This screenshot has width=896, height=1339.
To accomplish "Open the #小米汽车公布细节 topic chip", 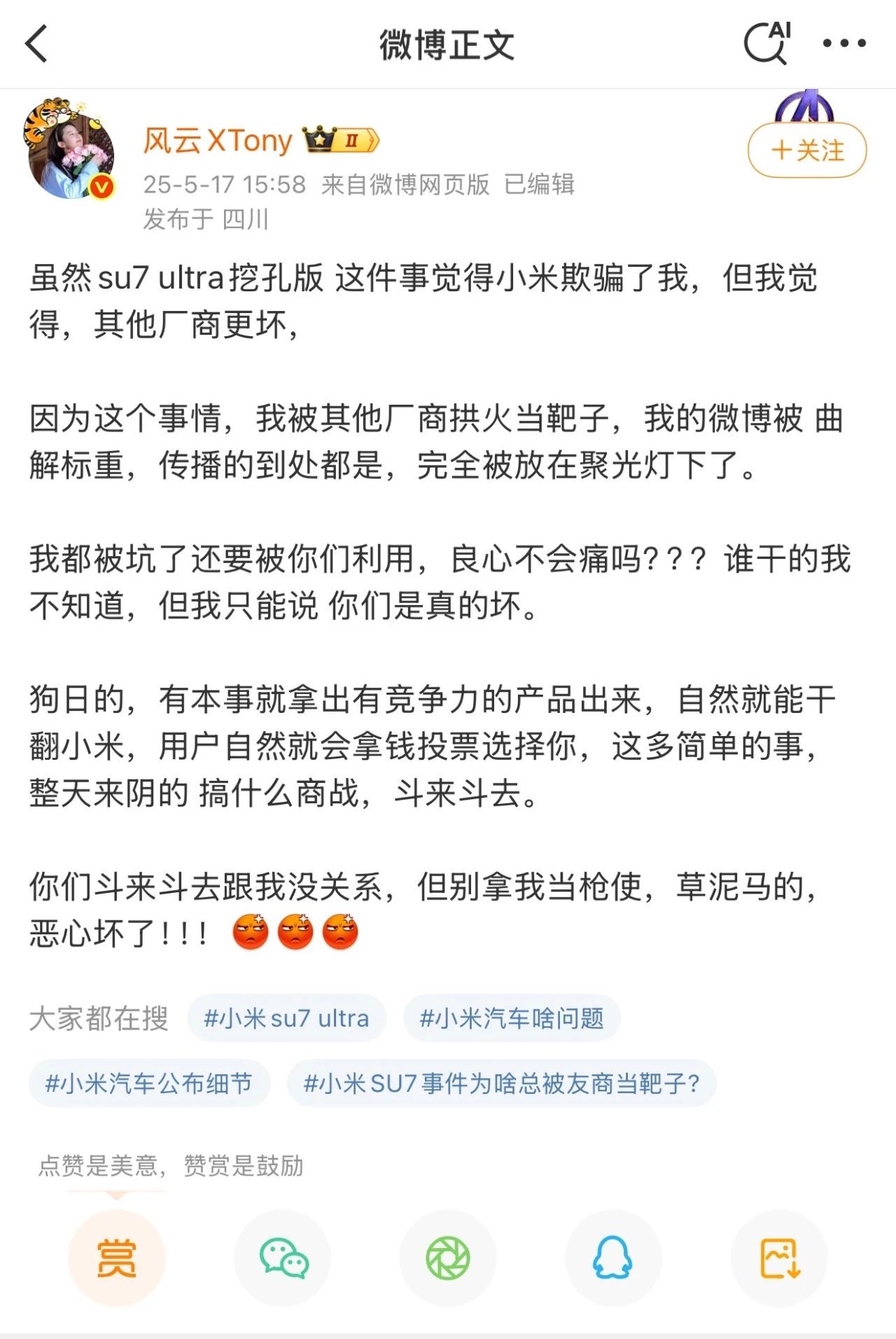I will 148,1083.
